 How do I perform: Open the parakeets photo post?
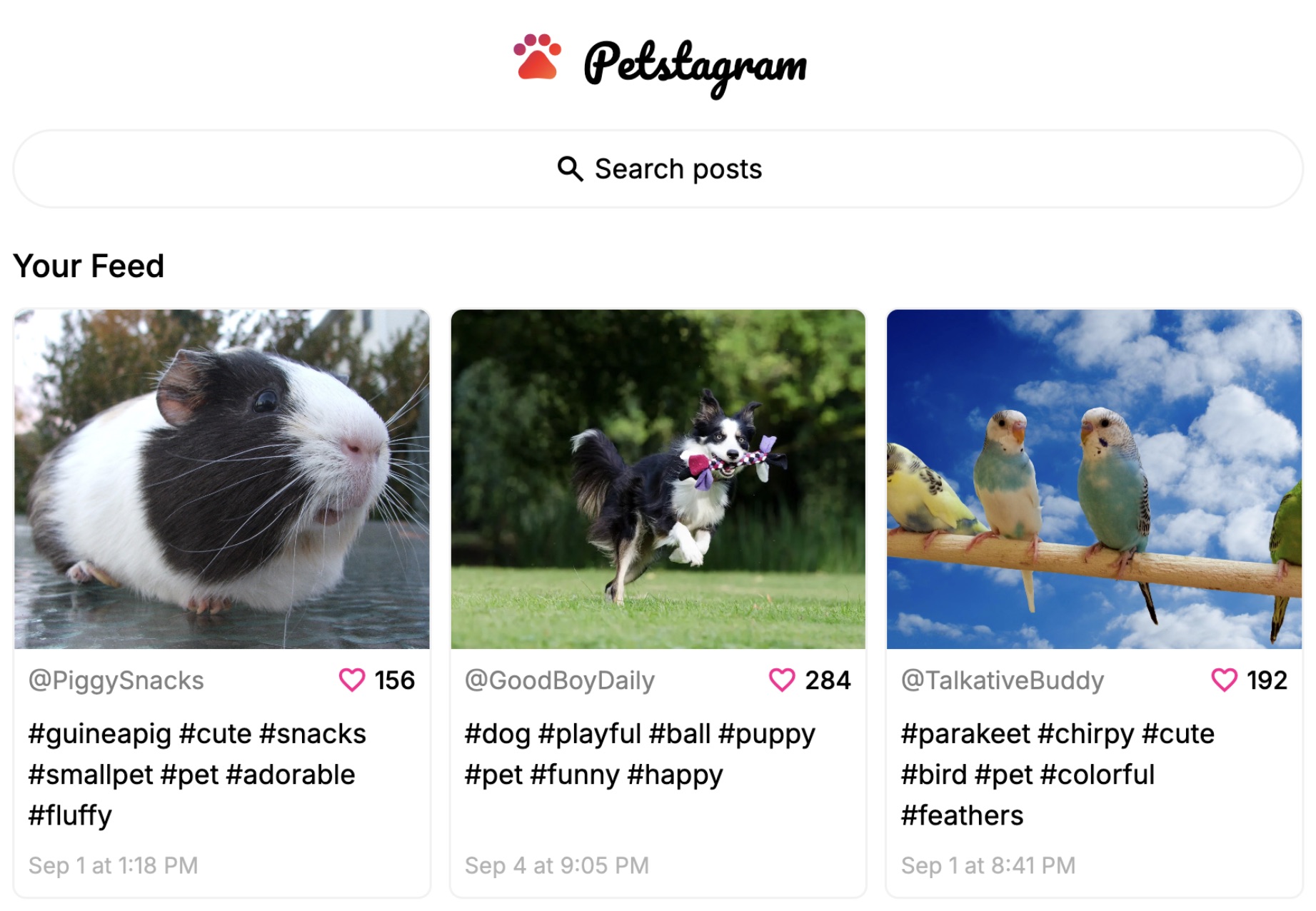point(1094,479)
